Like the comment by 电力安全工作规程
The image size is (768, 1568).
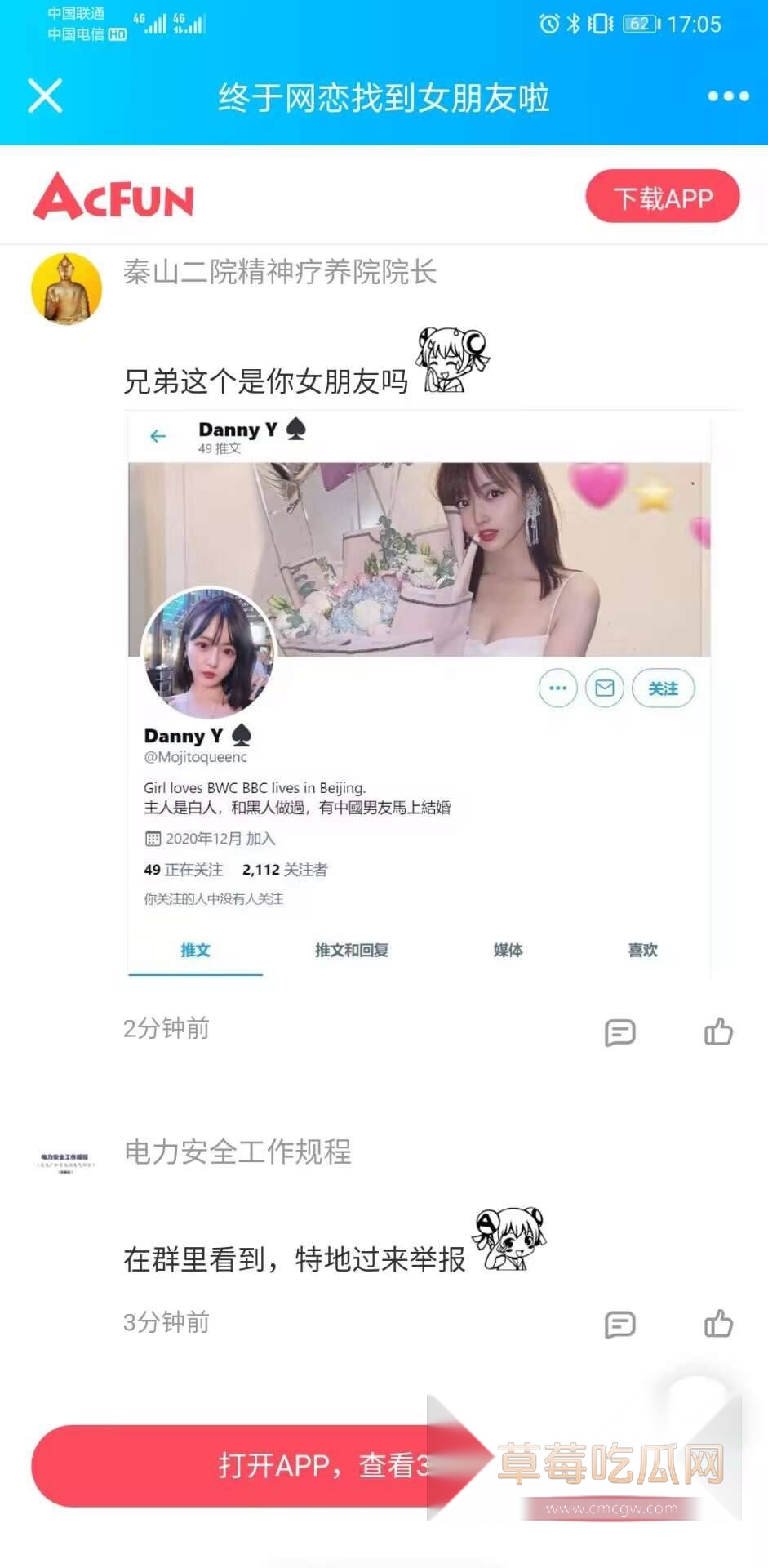pyautogui.click(x=718, y=1323)
